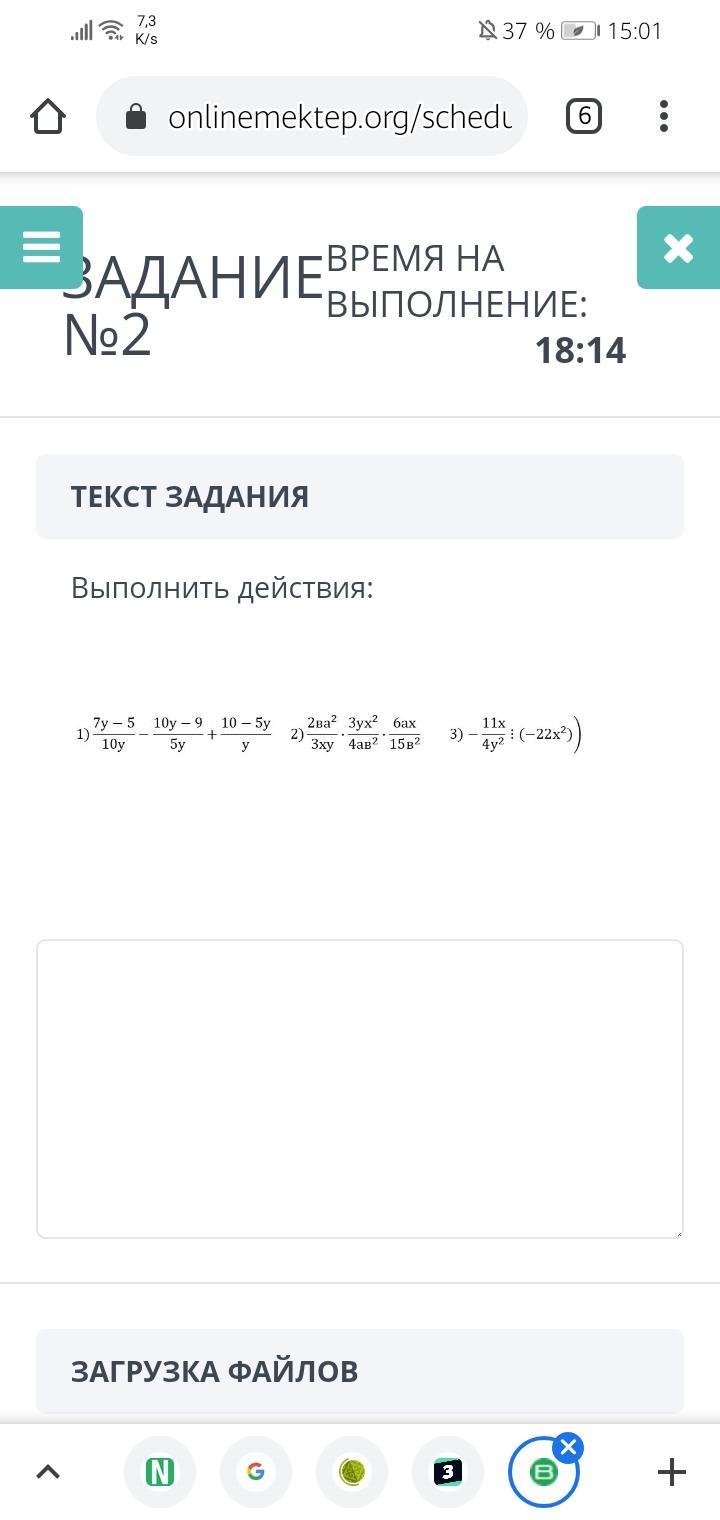This screenshot has width=720, height=1520.
Task: Go to the browser home page
Action: (x=48, y=116)
